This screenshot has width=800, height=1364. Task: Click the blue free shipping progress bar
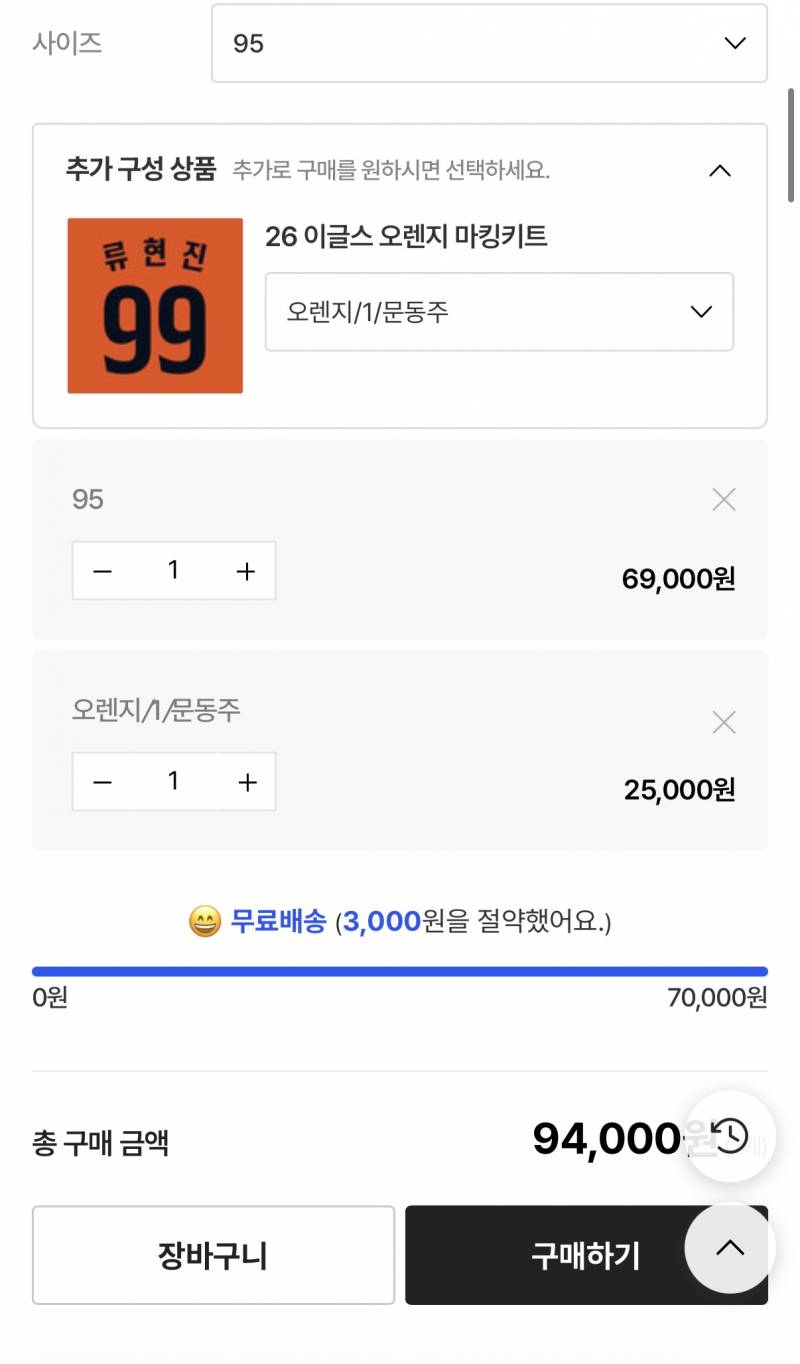(x=400, y=970)
